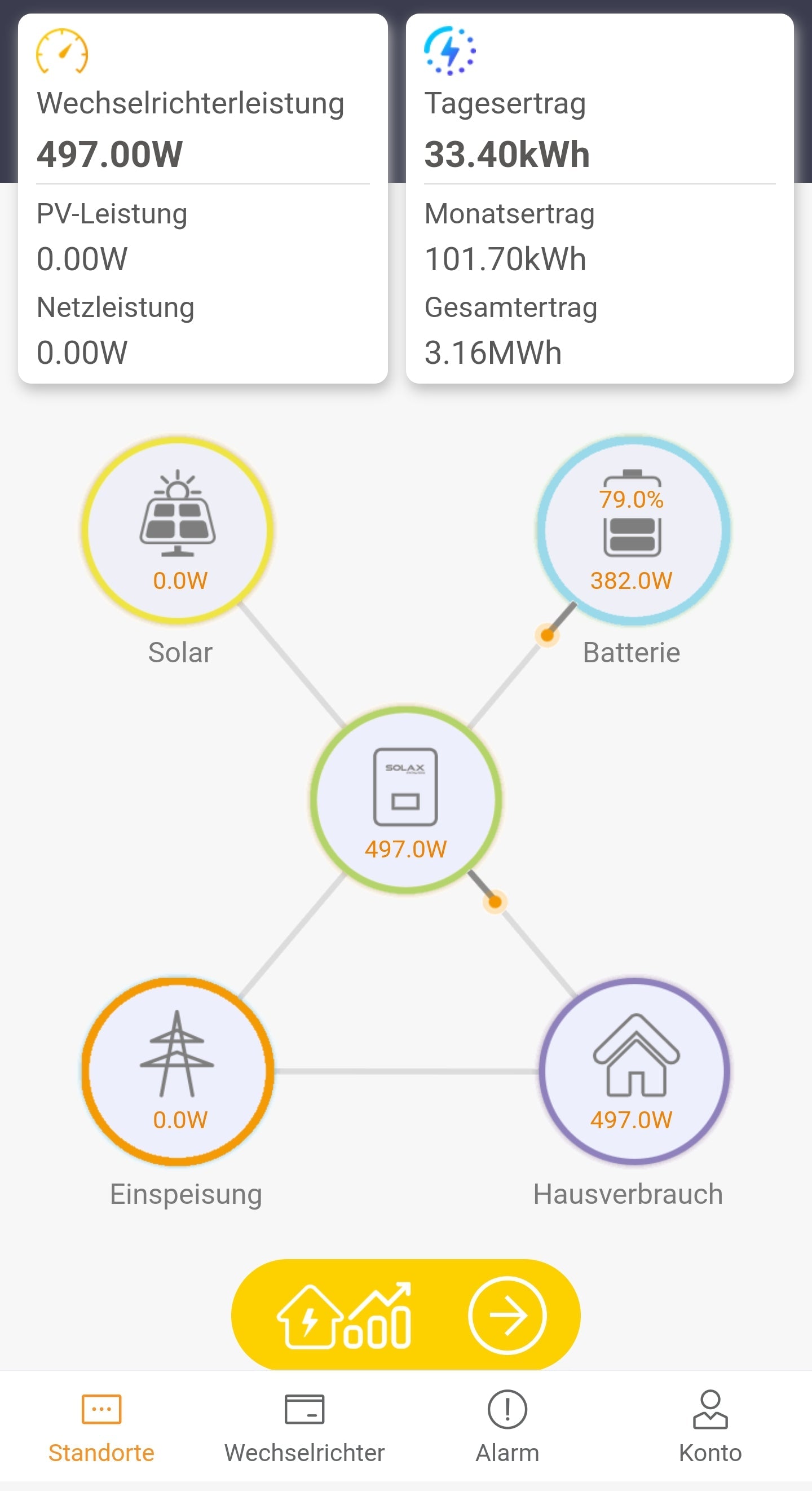Open the Alarm section
The height and width of the screenshot is (1491, 812).
pyautogui.click(x=507, y=1430)
